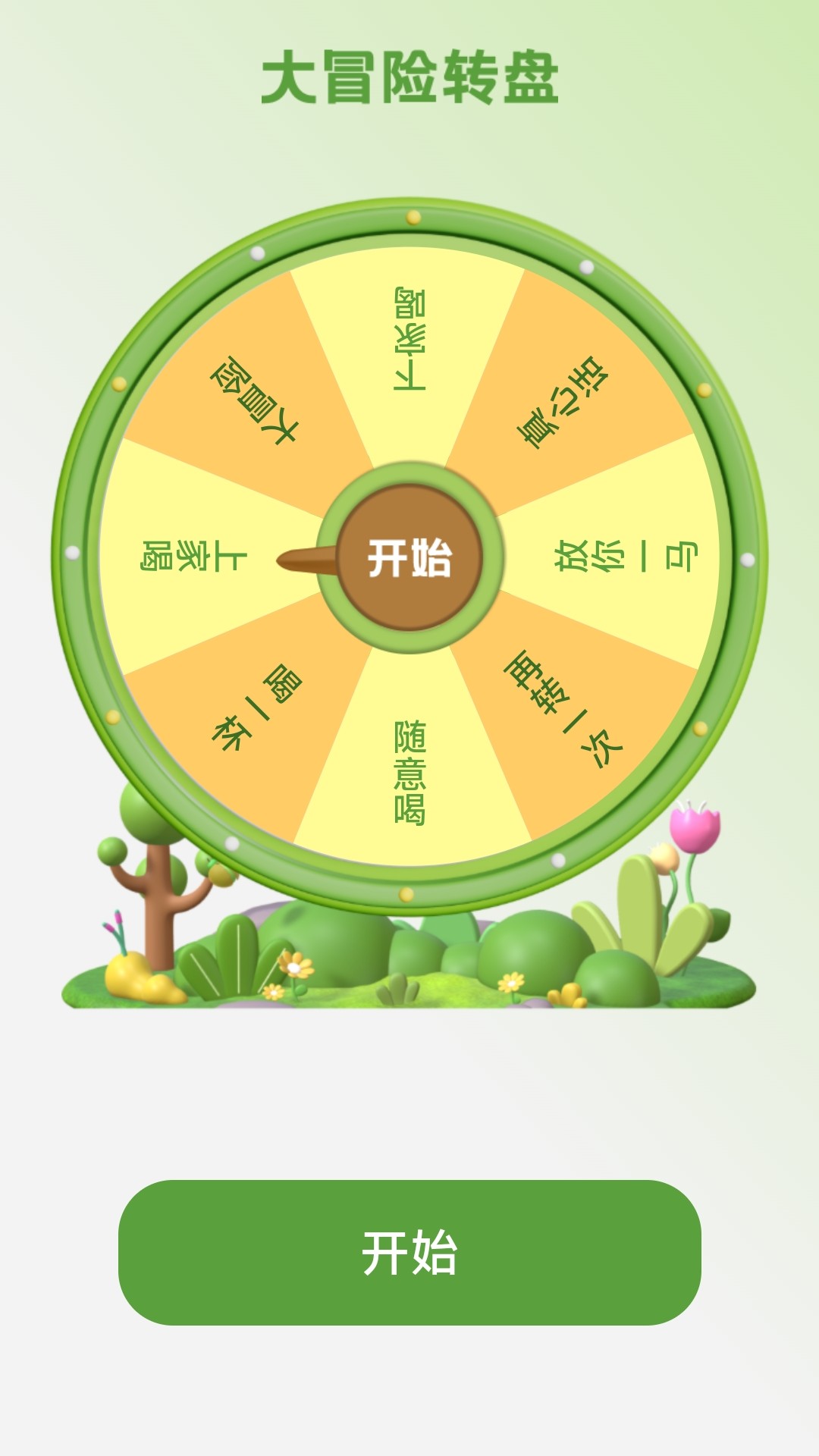Click the yellow dot at the wheel's top rim
The height and width of the screenshot is (1456, 819).
(413, 216)
